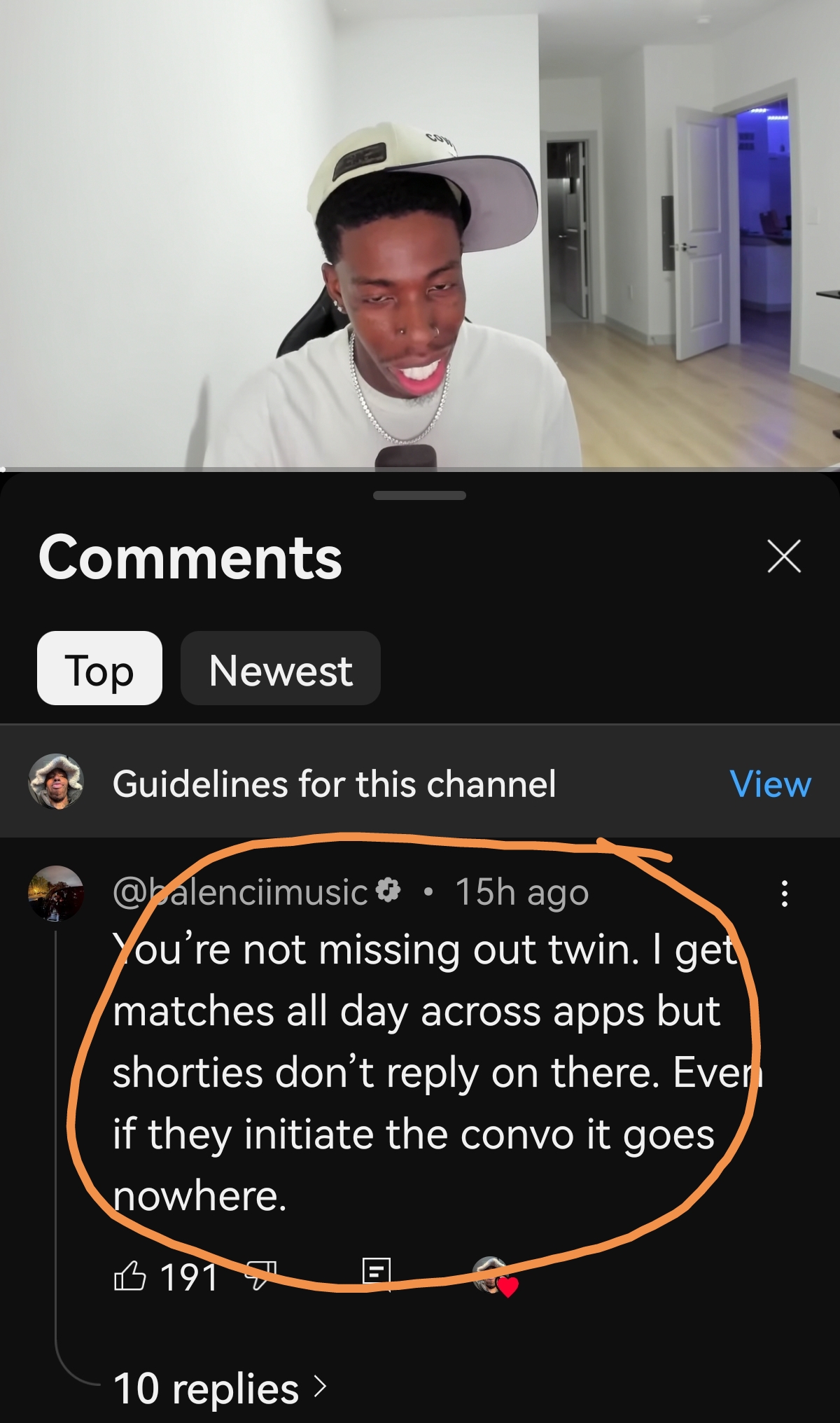View guidelines for this channel
The width and height of the screenshot is (840, 1423).
(x=770, y=783)
